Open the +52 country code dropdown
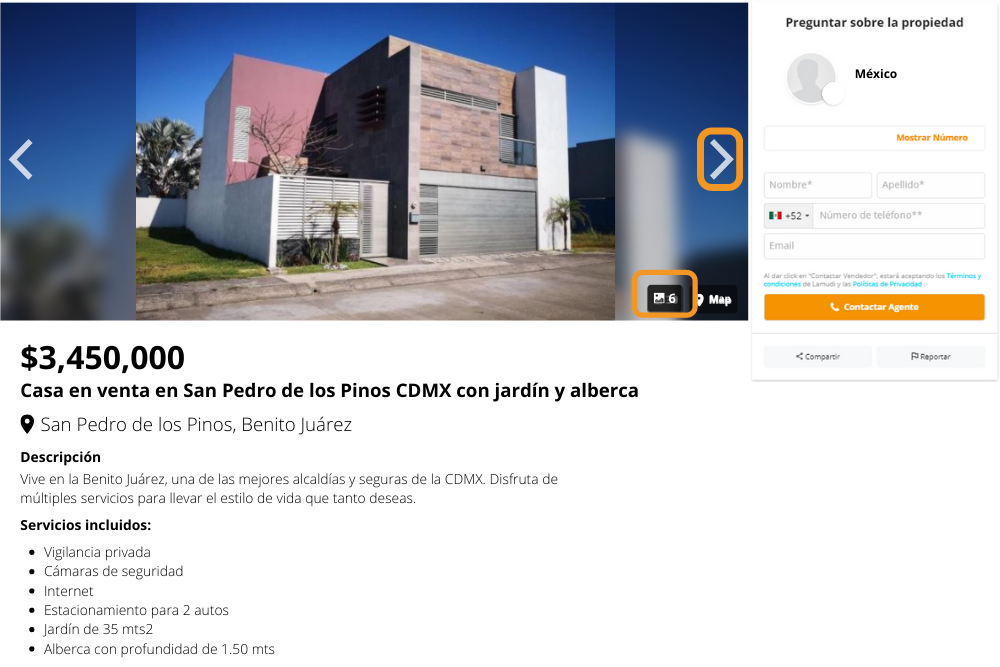 point(789,215)
